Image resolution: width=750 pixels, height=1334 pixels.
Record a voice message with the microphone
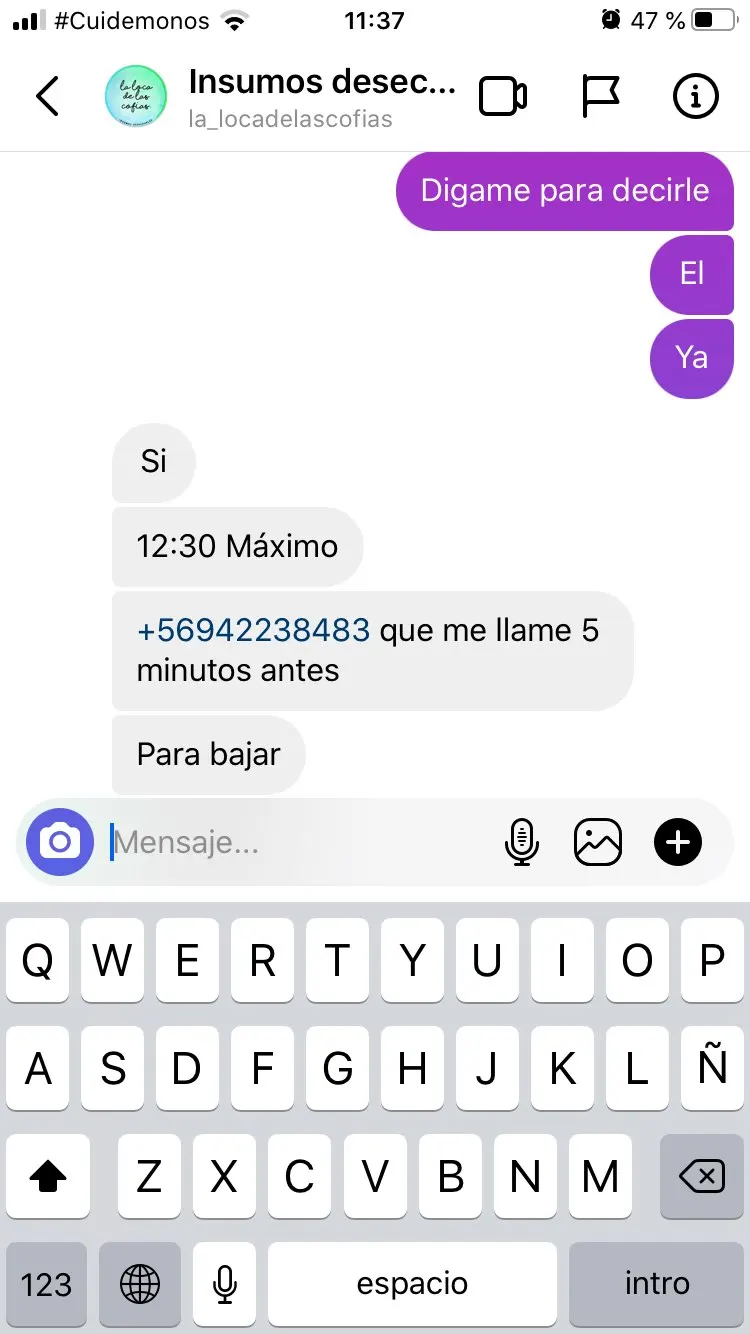(521, 842)
